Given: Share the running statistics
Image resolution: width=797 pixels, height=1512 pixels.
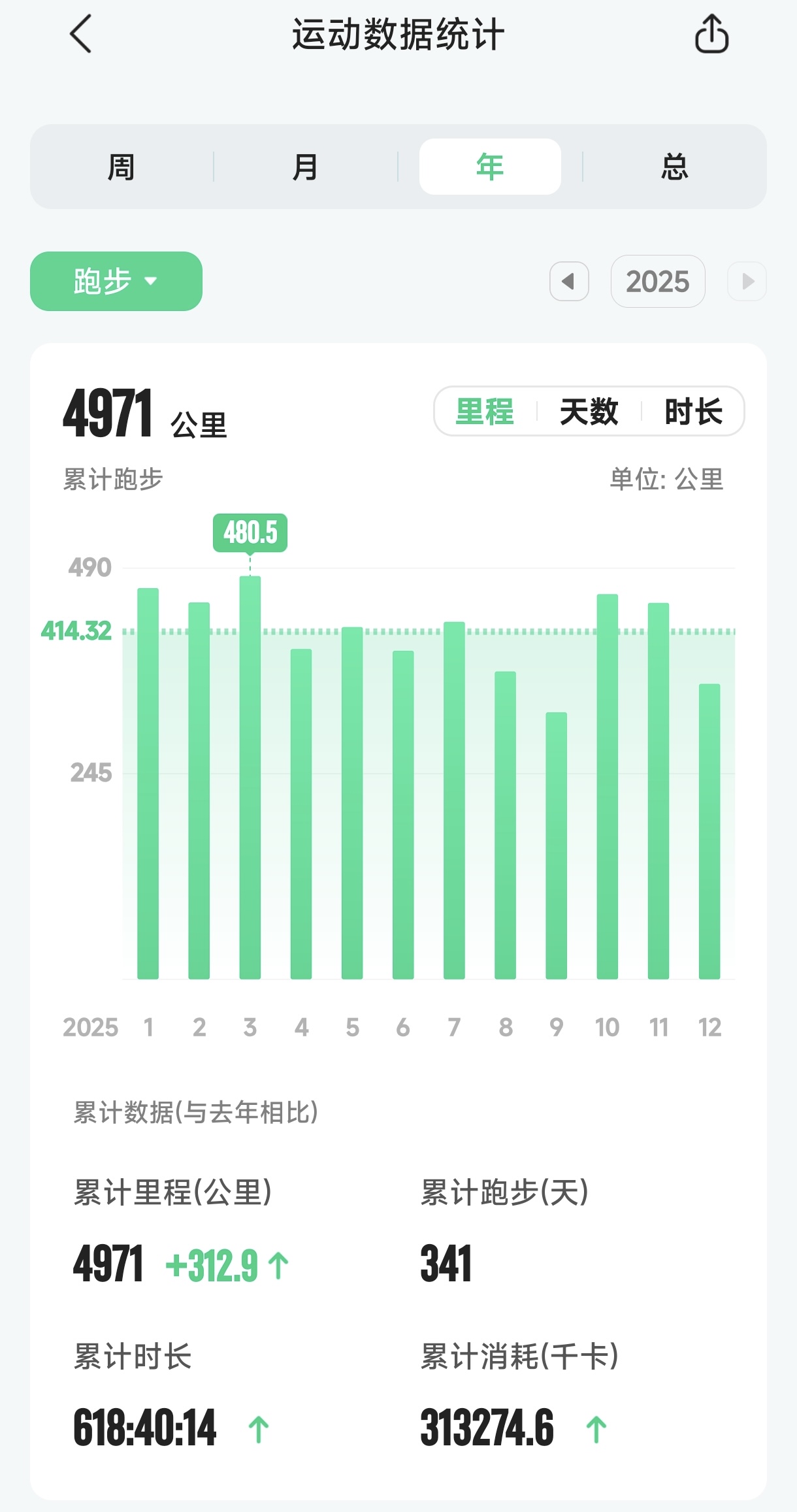Looking at the screenshot, I should coord(711,34).
